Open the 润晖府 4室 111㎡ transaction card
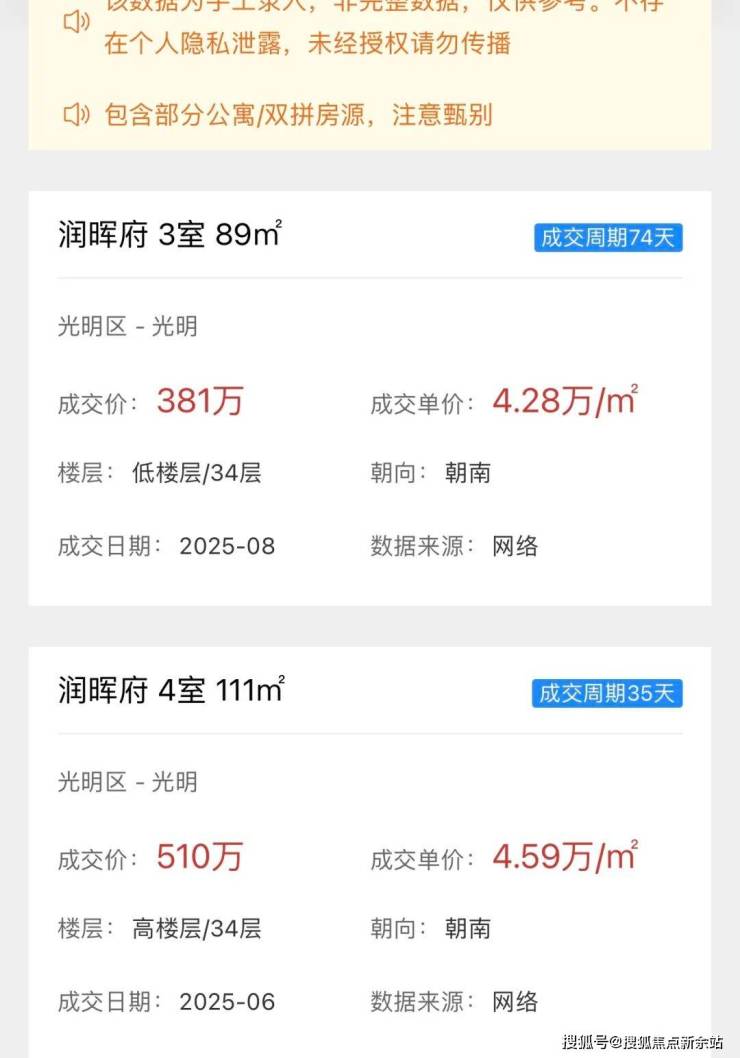 pyautogui.click(x=171, y=691)
